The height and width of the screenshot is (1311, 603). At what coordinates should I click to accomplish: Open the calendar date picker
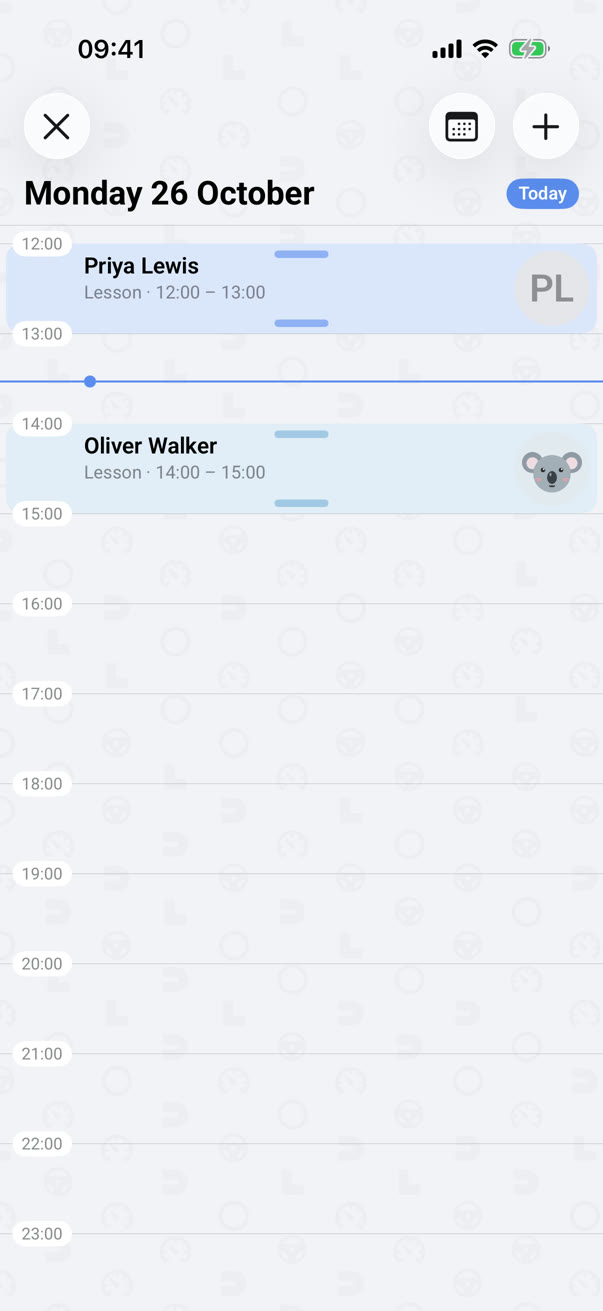pos(462,126)
